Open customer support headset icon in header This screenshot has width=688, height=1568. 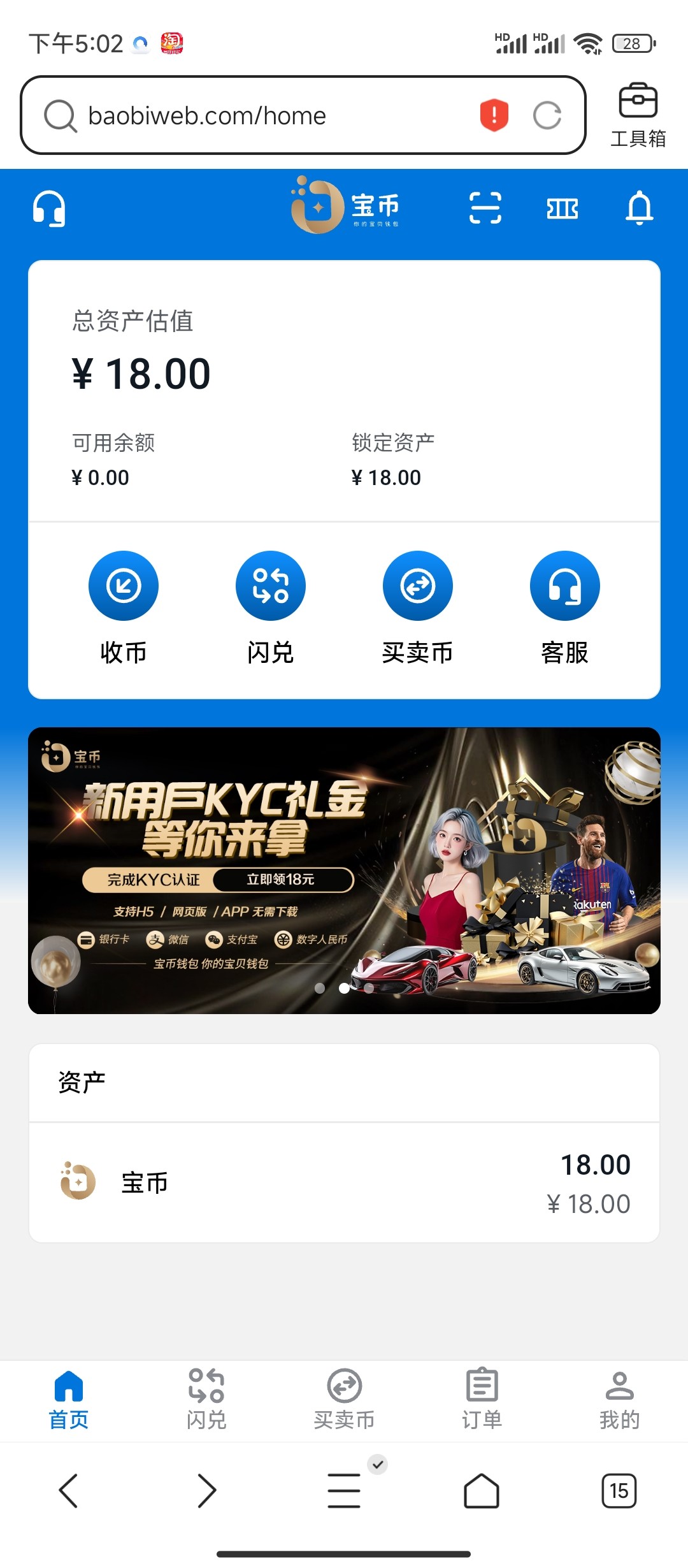click(x=49, y=208)
